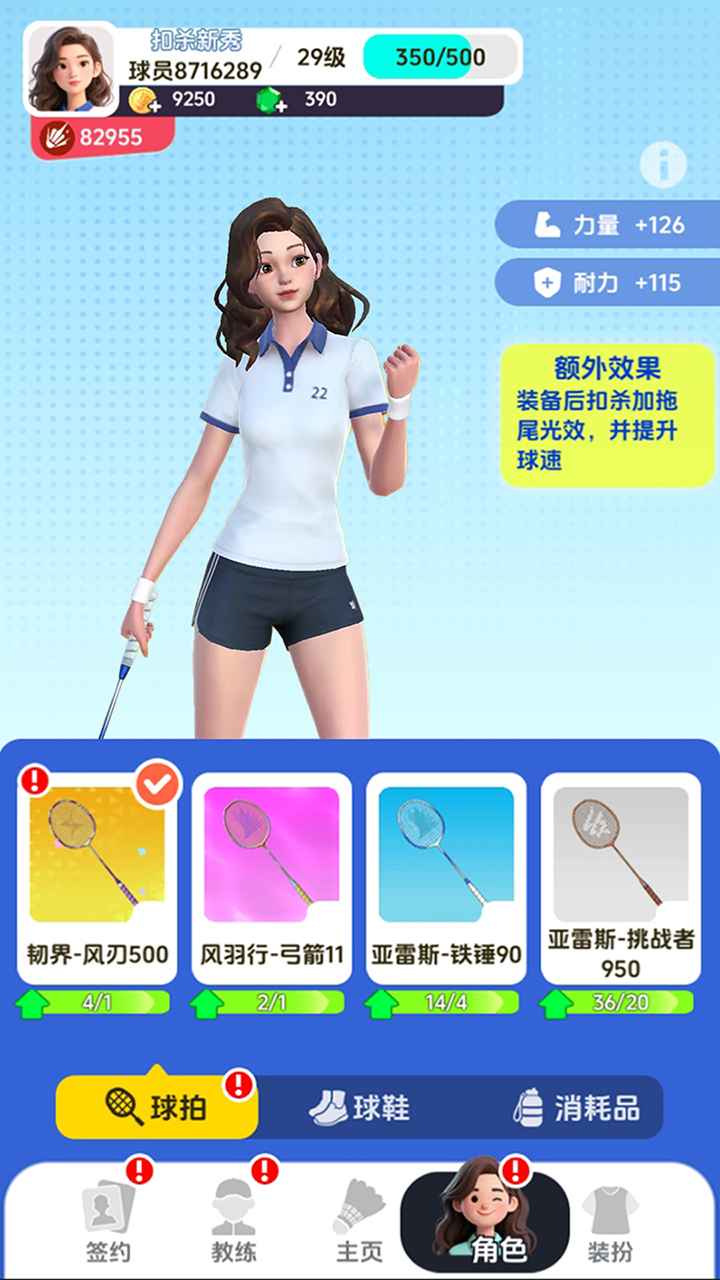Tap the player avatar portrait
720x1280 pixels.
click(70, 69)
